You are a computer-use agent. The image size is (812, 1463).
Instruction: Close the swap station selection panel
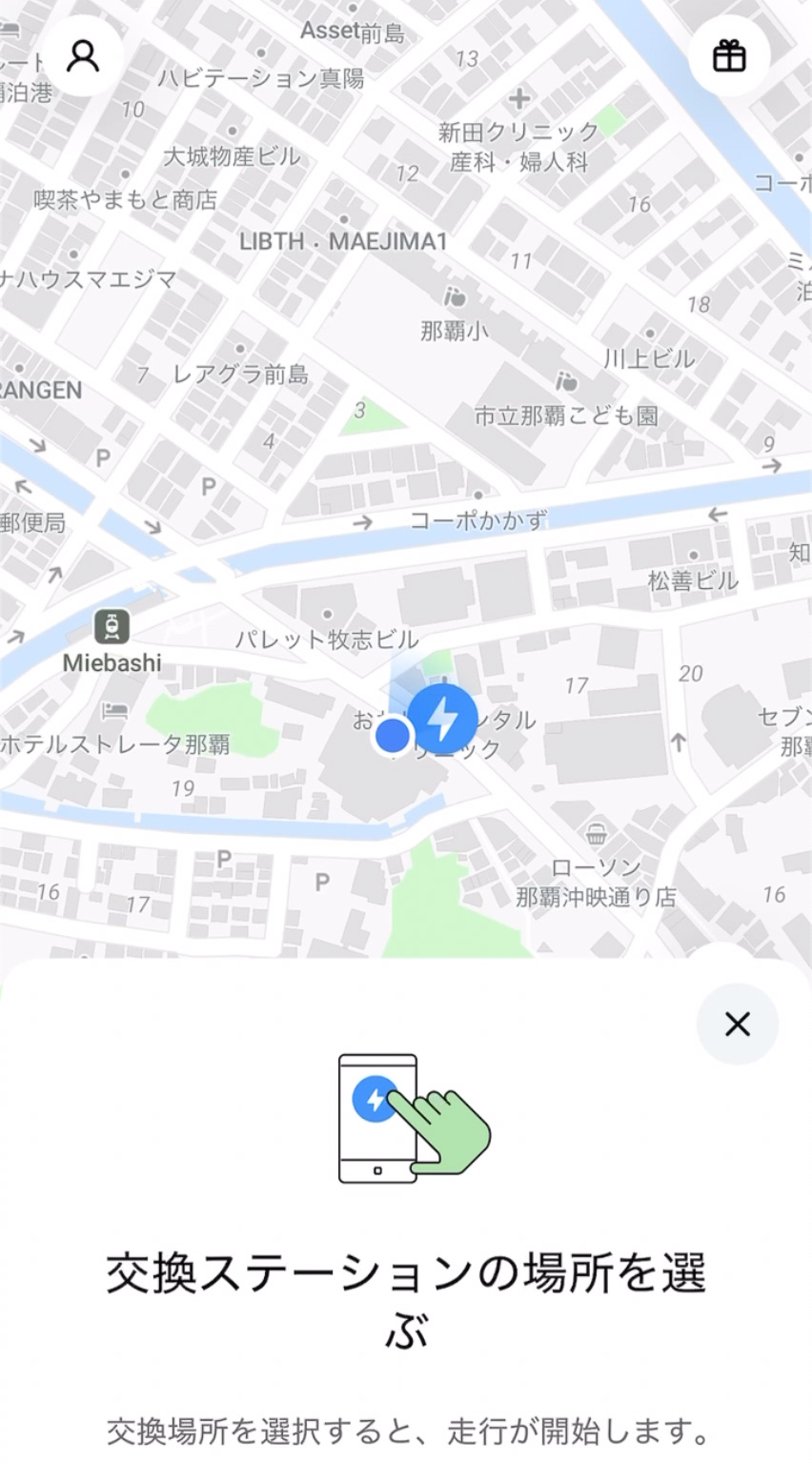pos(738,1024)
